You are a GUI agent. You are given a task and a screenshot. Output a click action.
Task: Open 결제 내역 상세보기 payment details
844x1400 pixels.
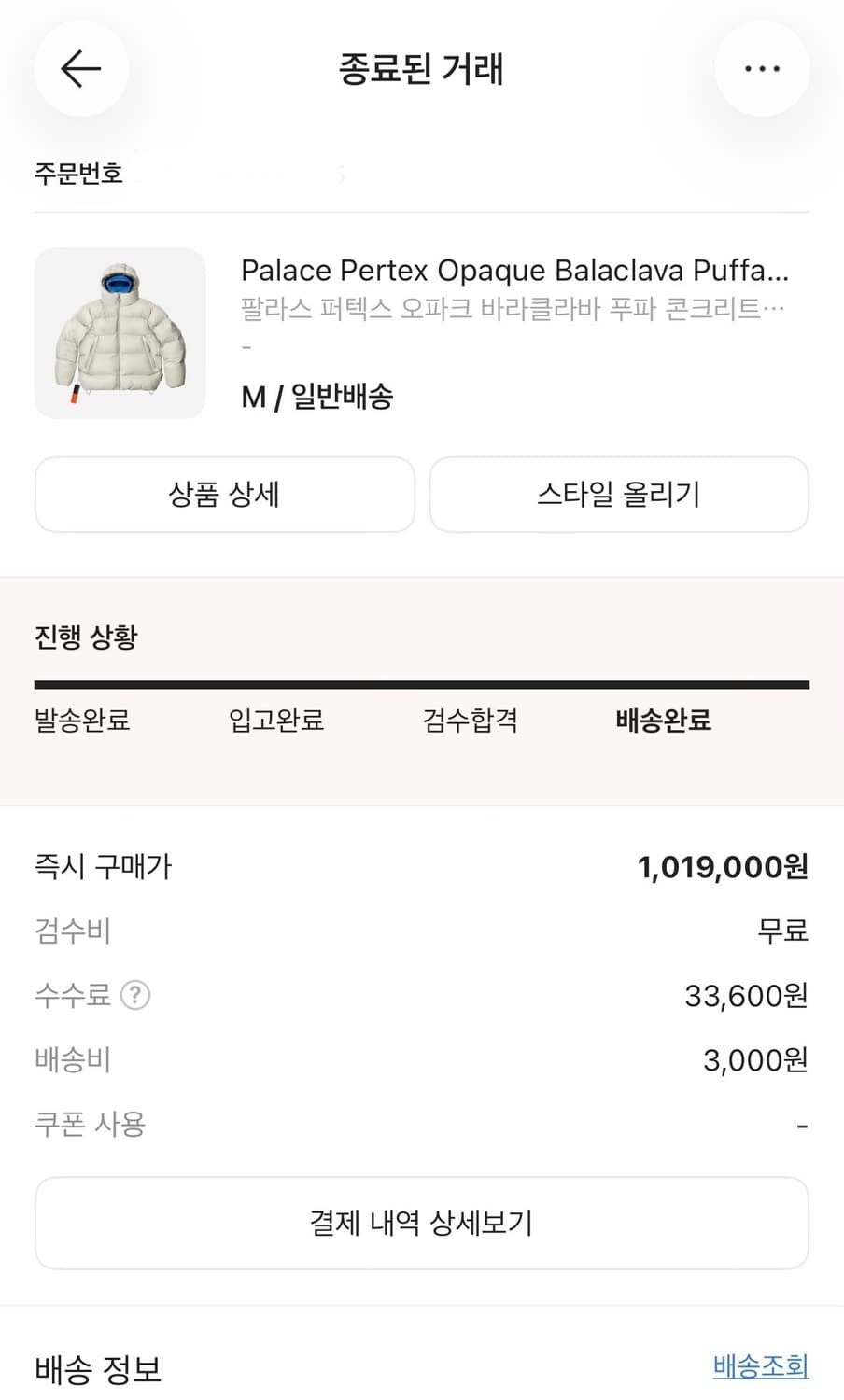421,1223
